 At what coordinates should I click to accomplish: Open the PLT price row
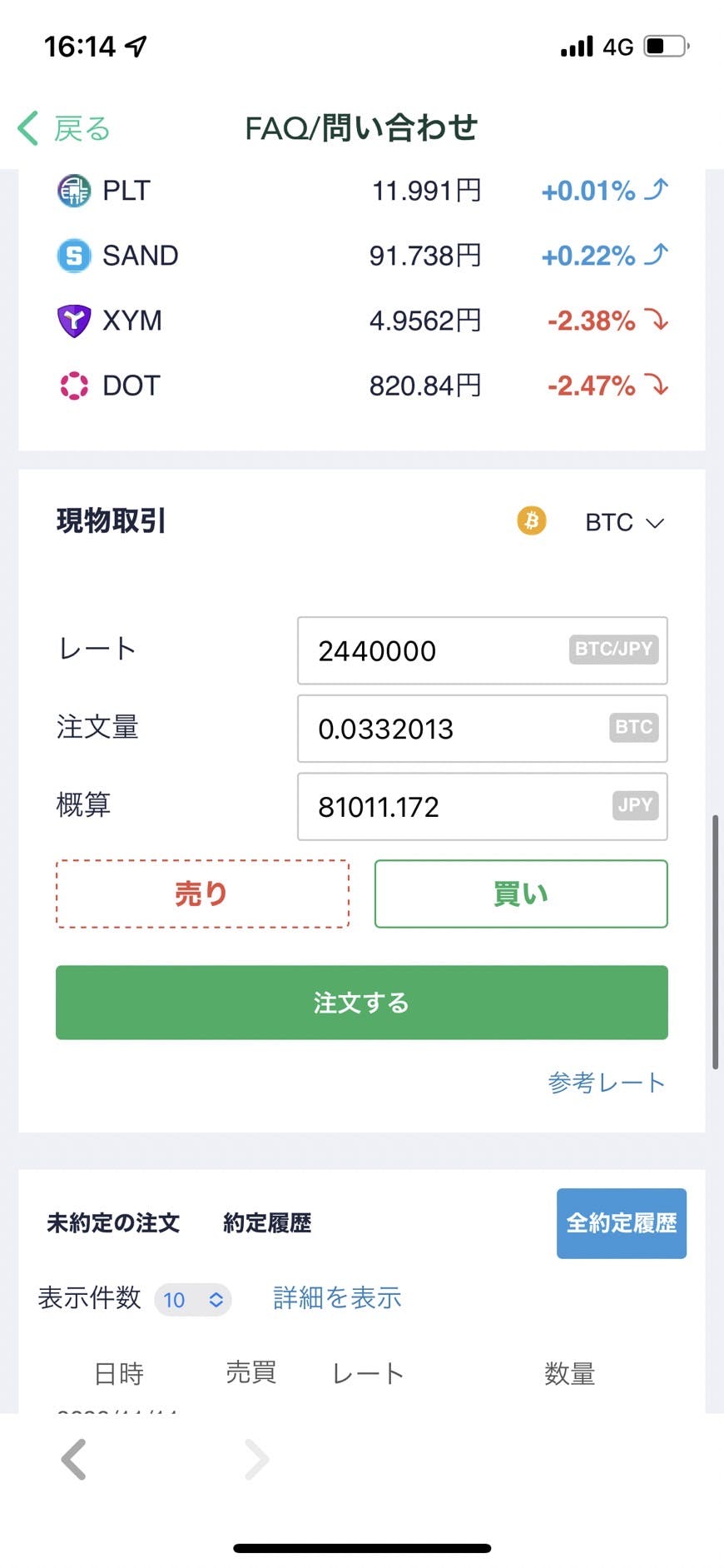coord(362,190)
